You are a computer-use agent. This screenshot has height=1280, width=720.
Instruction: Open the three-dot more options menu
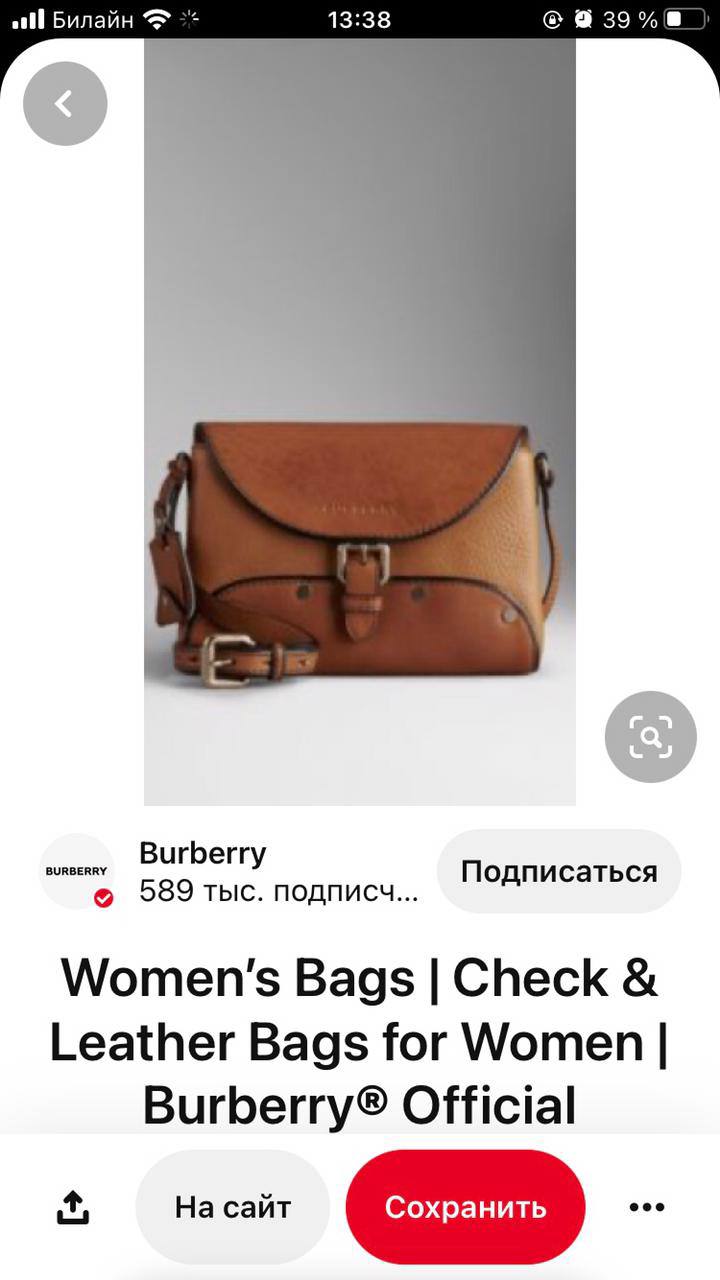(x=646, y=1208)
